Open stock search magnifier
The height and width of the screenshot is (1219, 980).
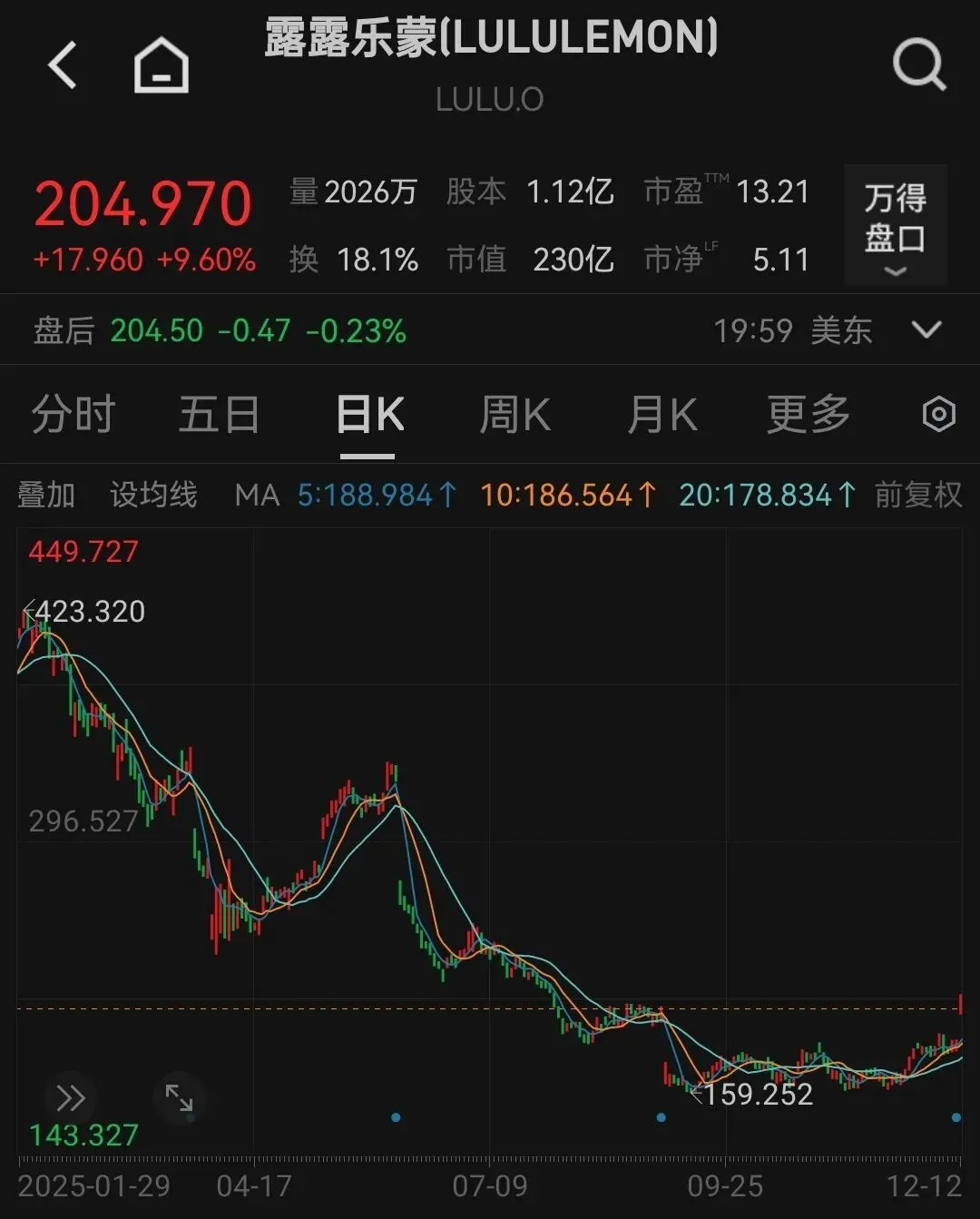[x=918, y=65]
